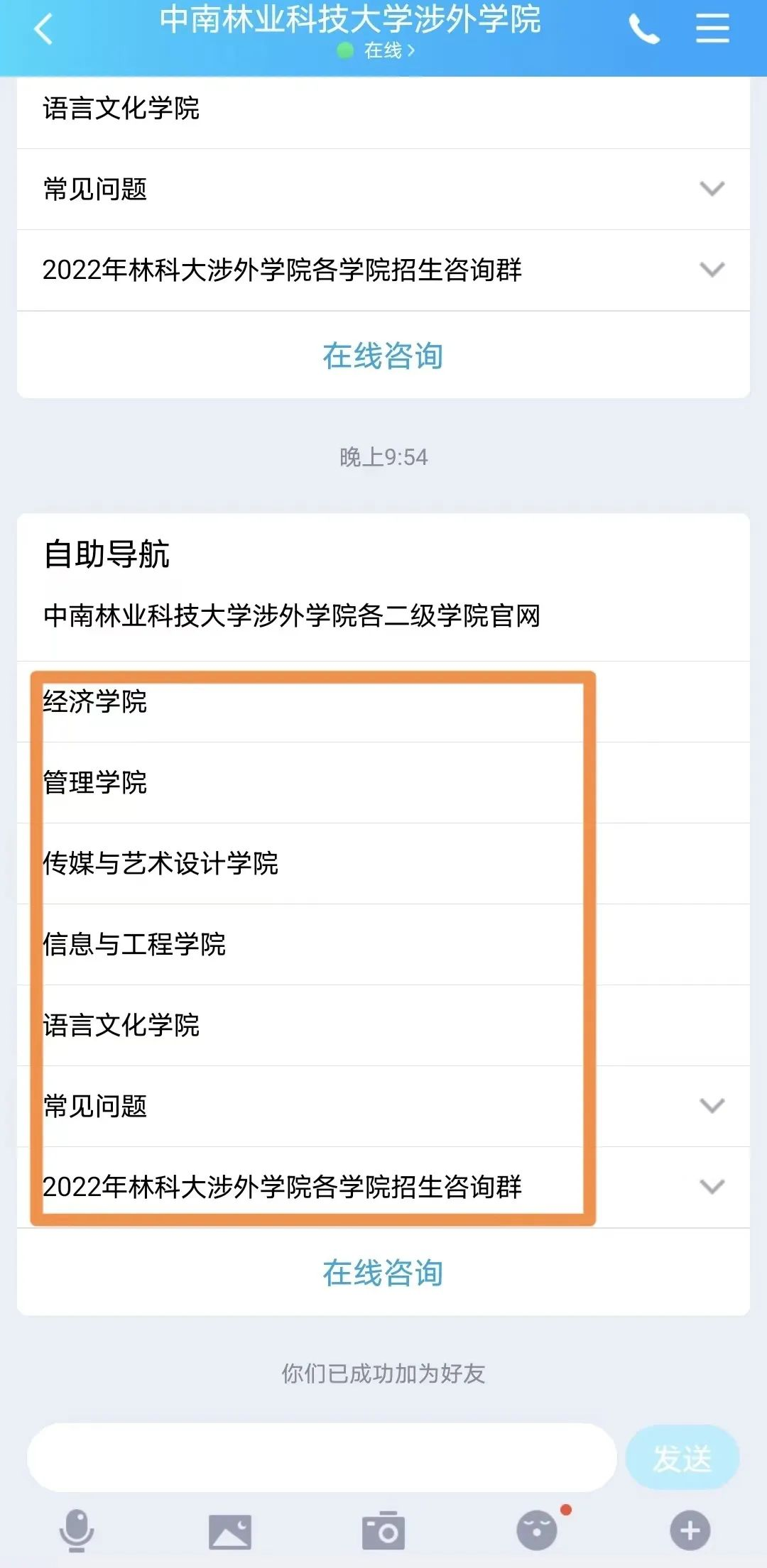Open the 经济学院 navigation row
This screenshot has width=767, height=1568.
(95, 702)
